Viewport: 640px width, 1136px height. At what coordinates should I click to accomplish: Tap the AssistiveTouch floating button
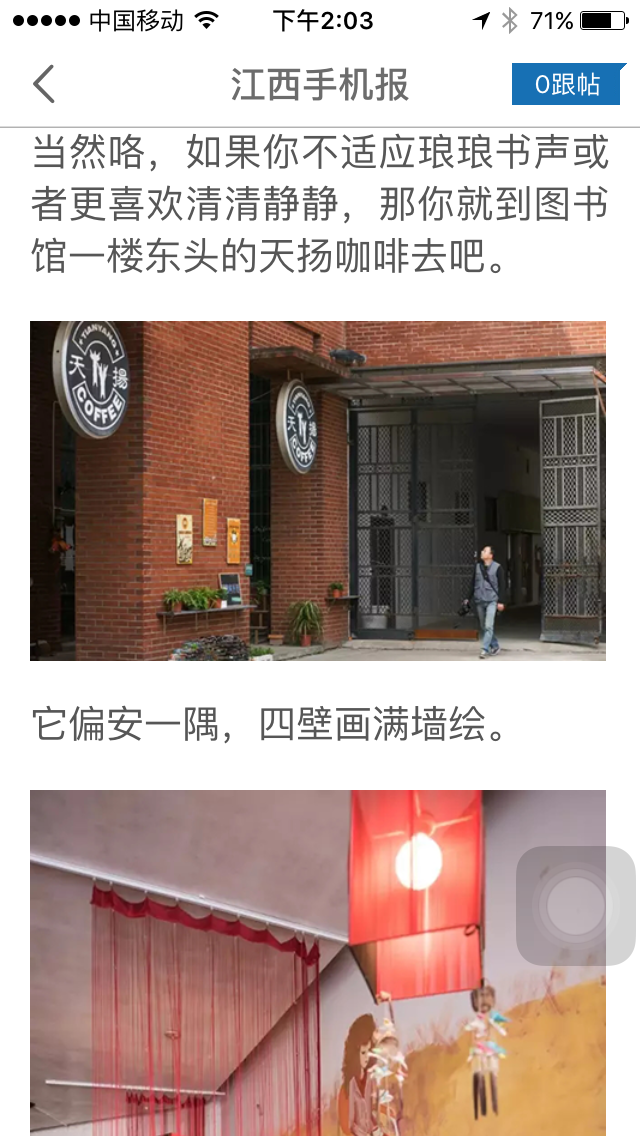pyautogui.click(x=575, y=906)
